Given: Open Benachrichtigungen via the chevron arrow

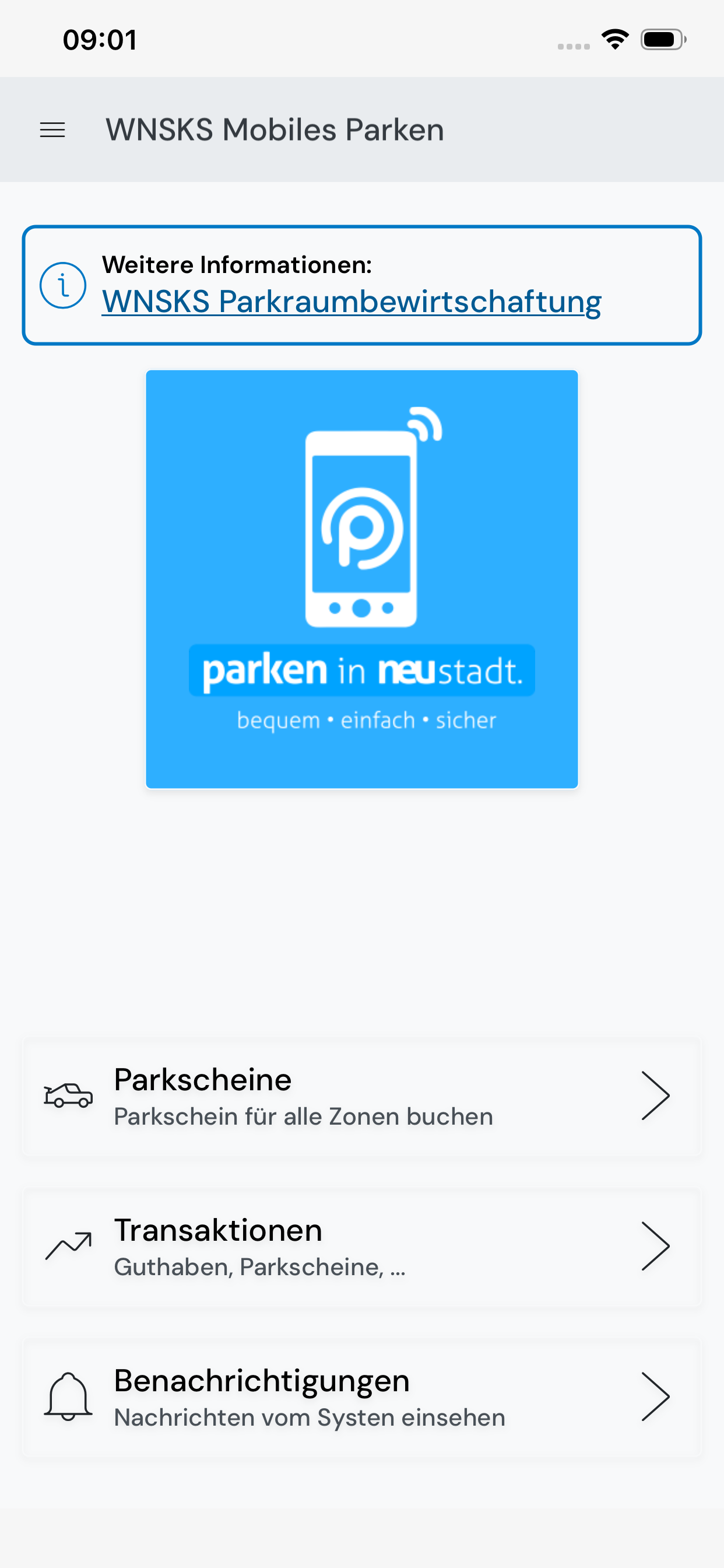Looking at the screenshot, I should click(x=655, y=1398).
